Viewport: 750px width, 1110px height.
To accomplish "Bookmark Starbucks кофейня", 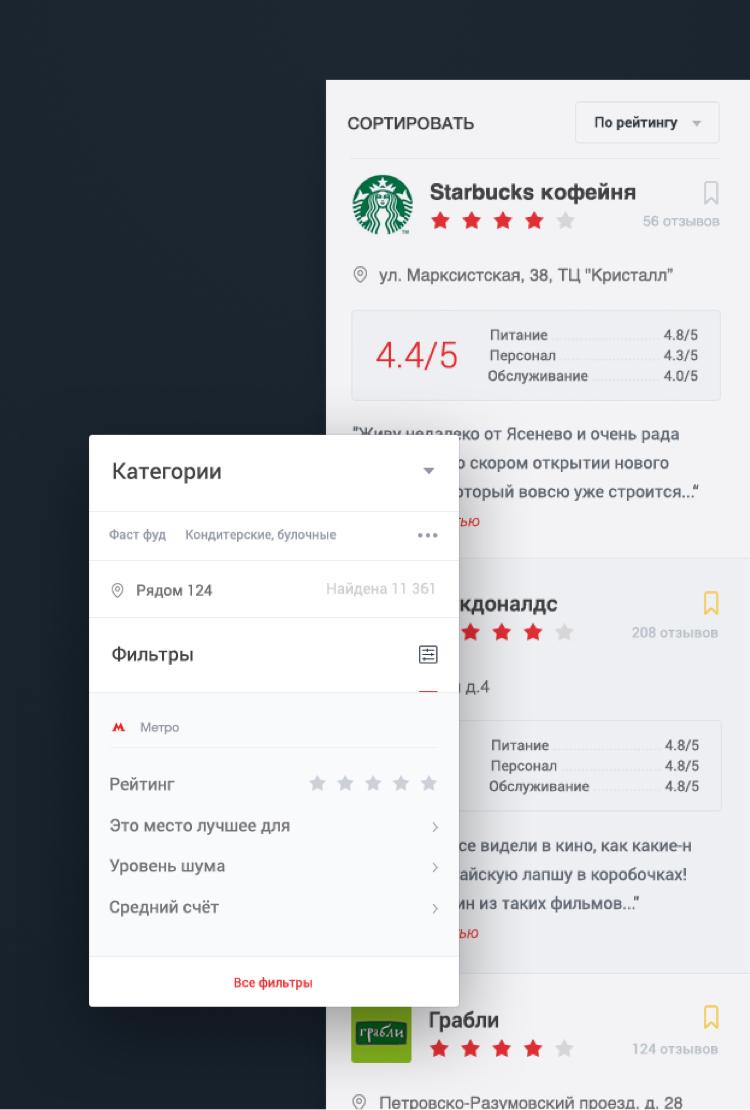I will [x=711, y=192].
